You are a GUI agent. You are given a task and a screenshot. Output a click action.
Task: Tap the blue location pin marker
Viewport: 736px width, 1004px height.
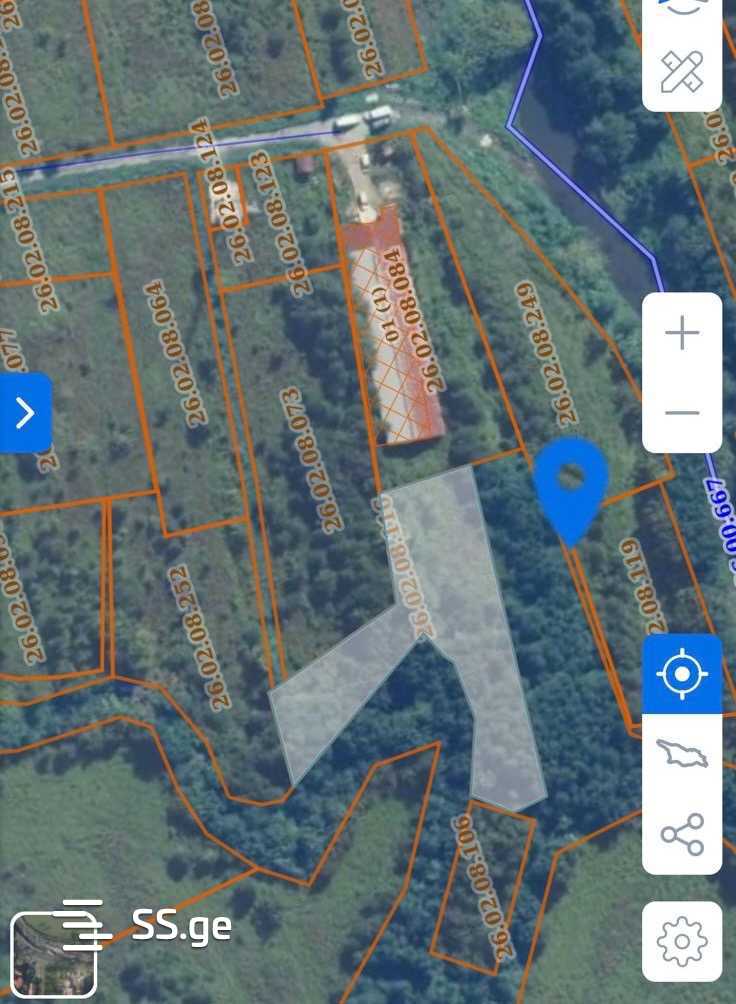point(571,480)
